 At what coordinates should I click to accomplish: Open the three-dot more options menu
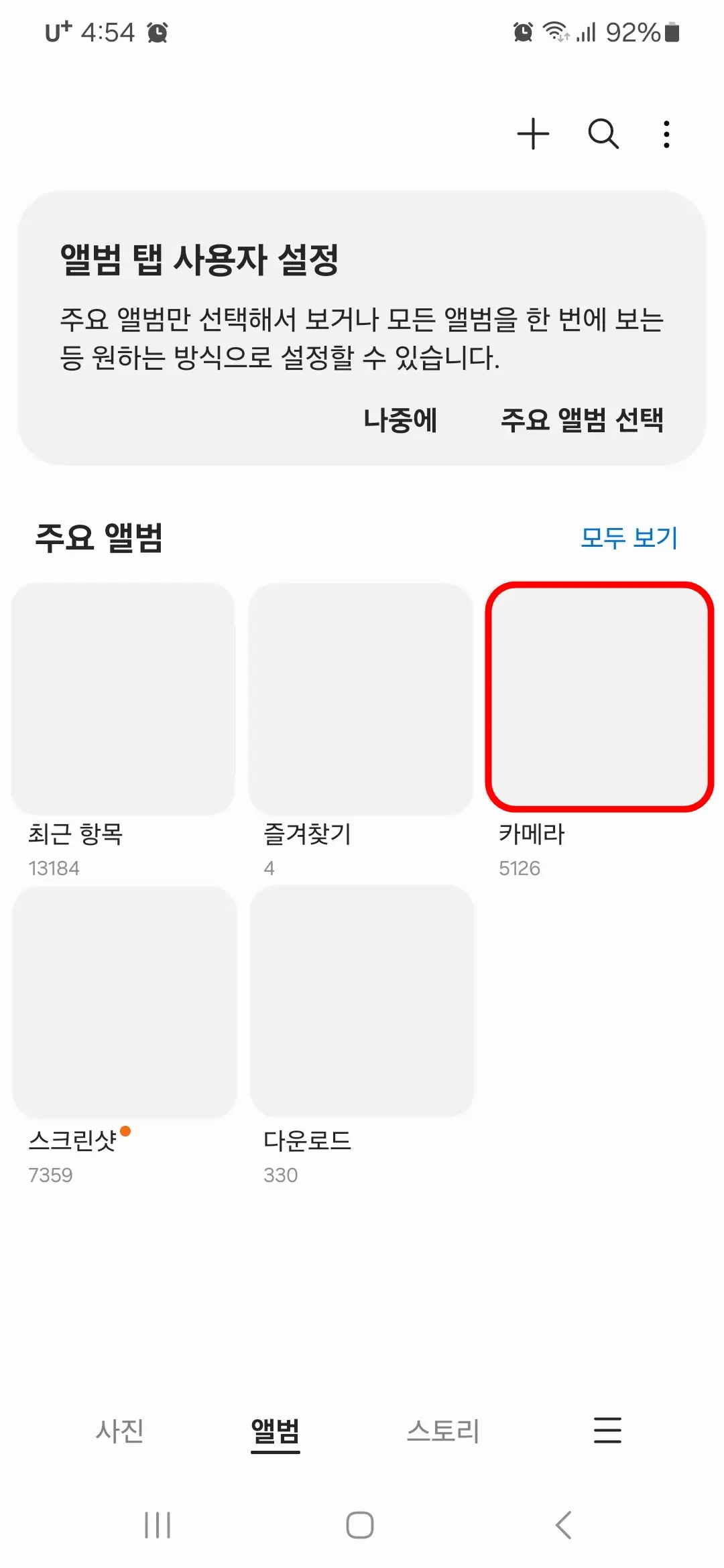click(x=666, y=133)
